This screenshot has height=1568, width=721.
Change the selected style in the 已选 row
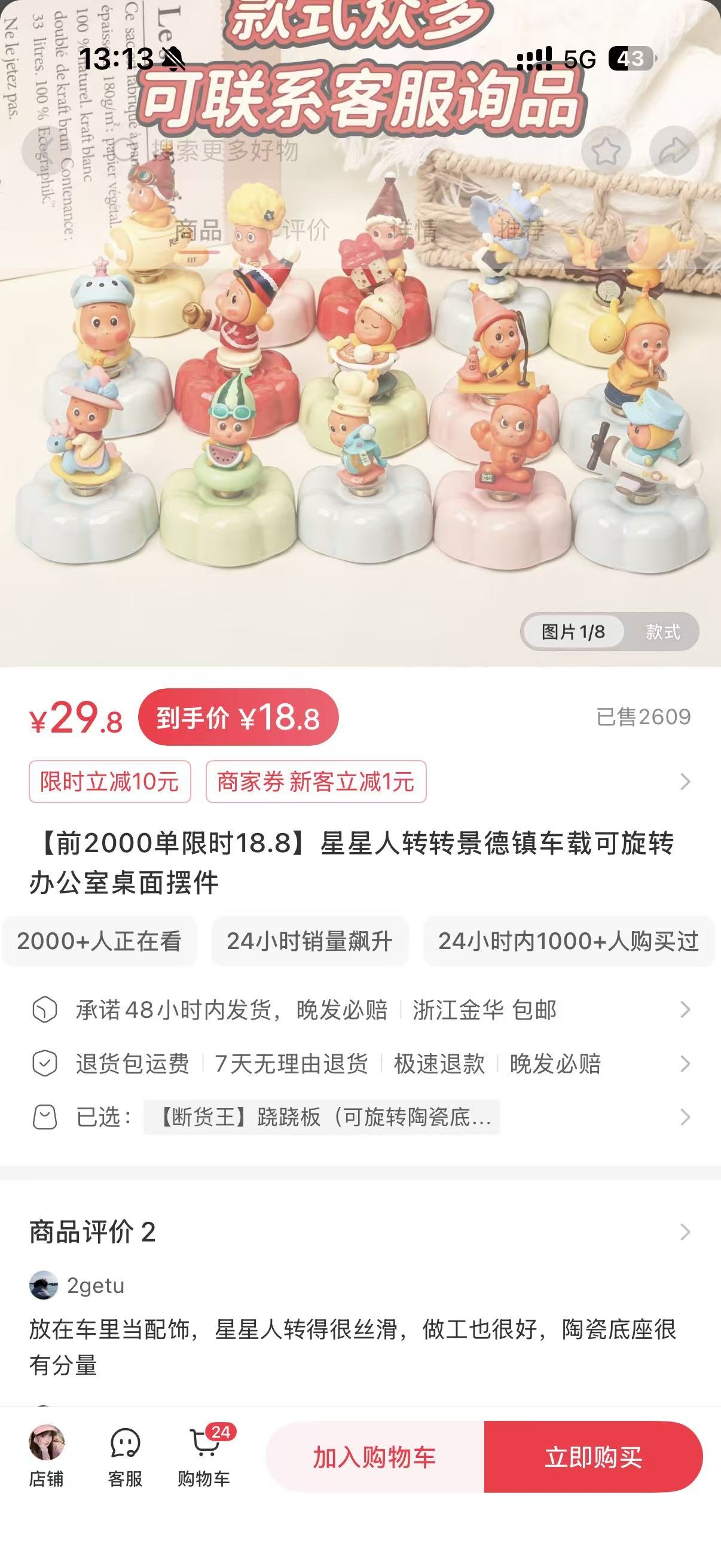(360, 1117)
